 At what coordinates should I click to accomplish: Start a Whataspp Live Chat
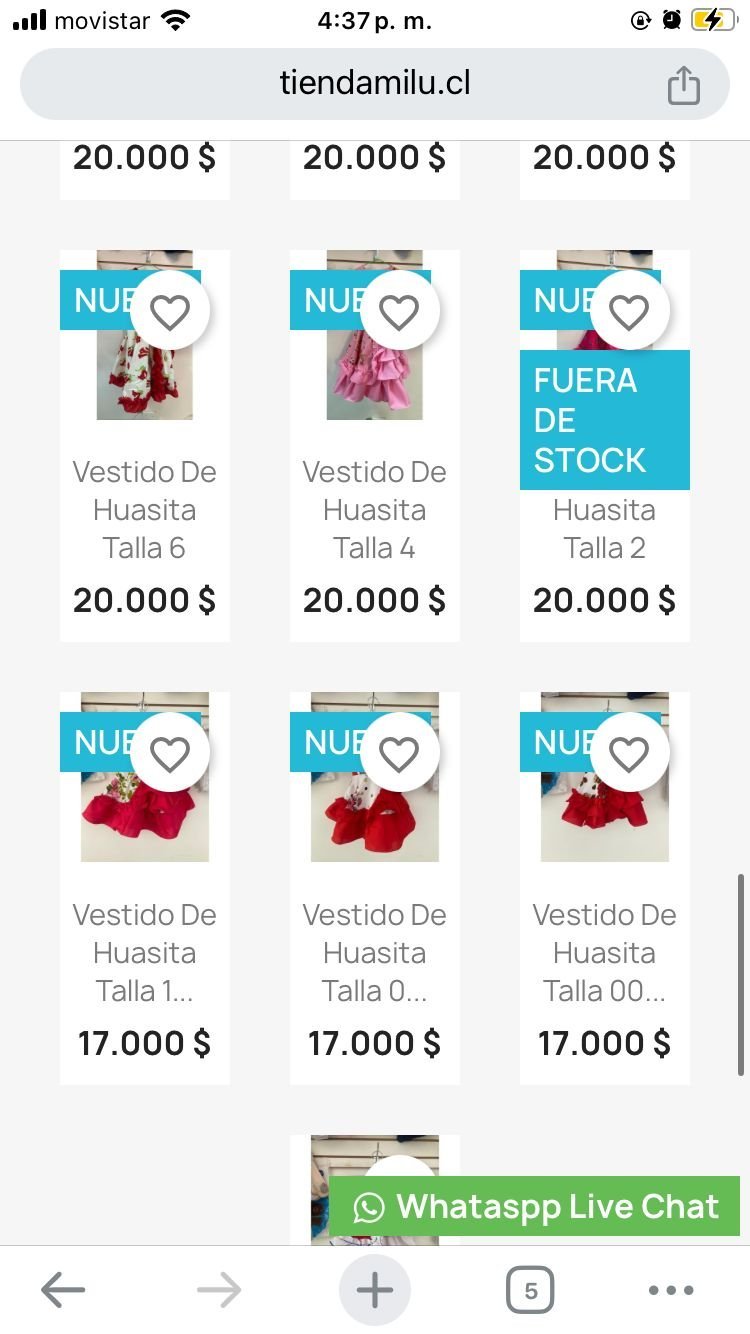[536, 1207]
